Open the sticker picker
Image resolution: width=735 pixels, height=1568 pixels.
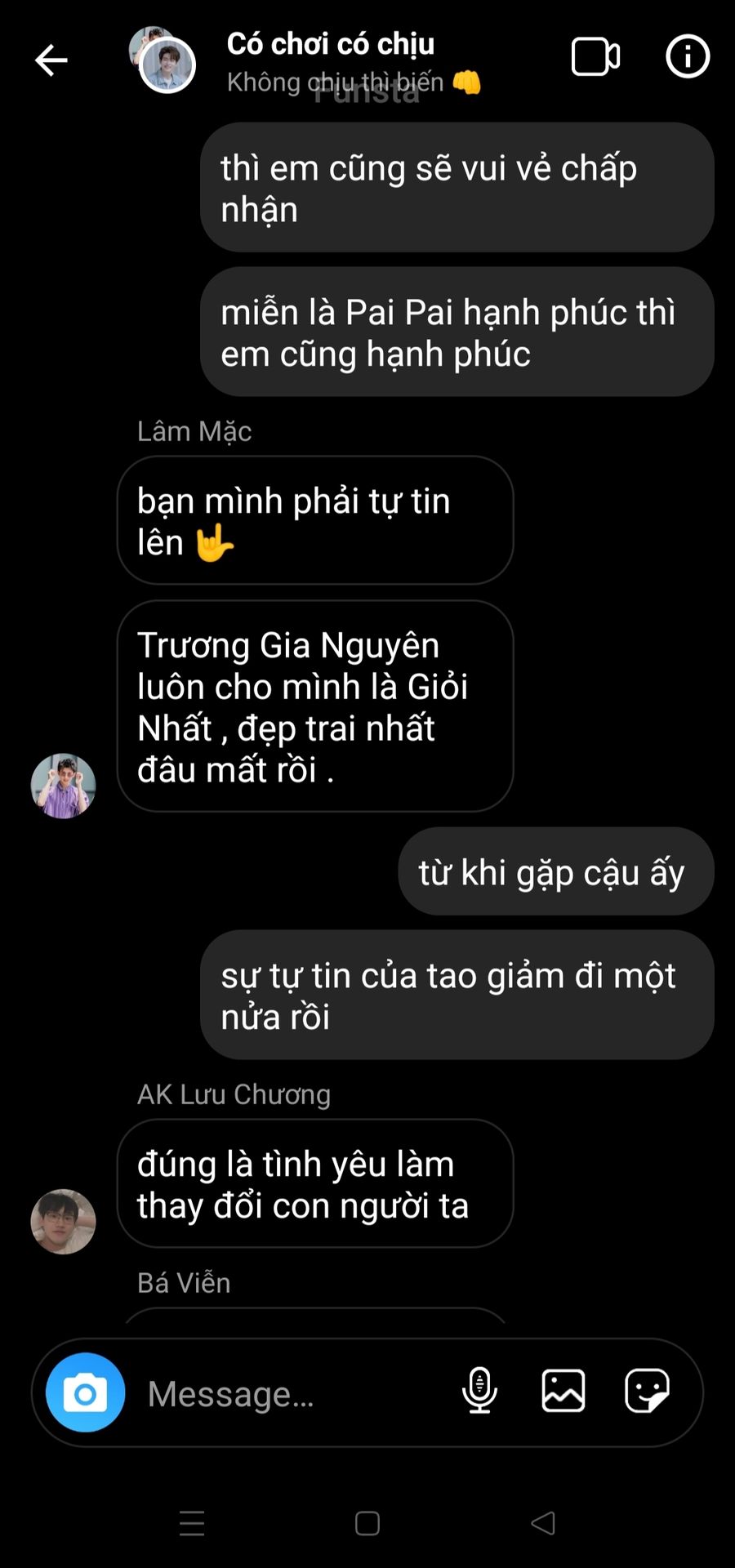pyautogui.click(x=647, y=1390)
